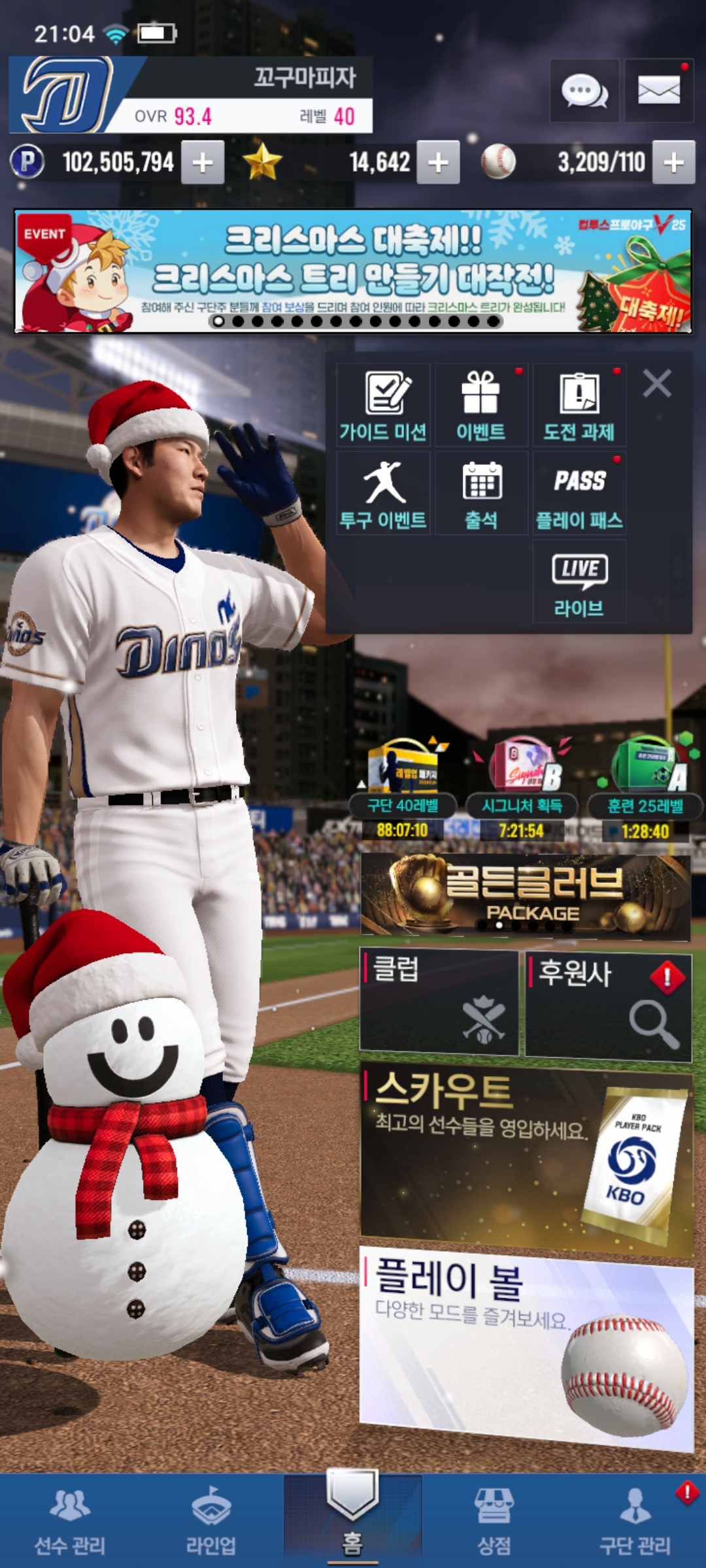Open 가이드 미션
Screen dimensions: 706x1568
click(x=383, y=406)
